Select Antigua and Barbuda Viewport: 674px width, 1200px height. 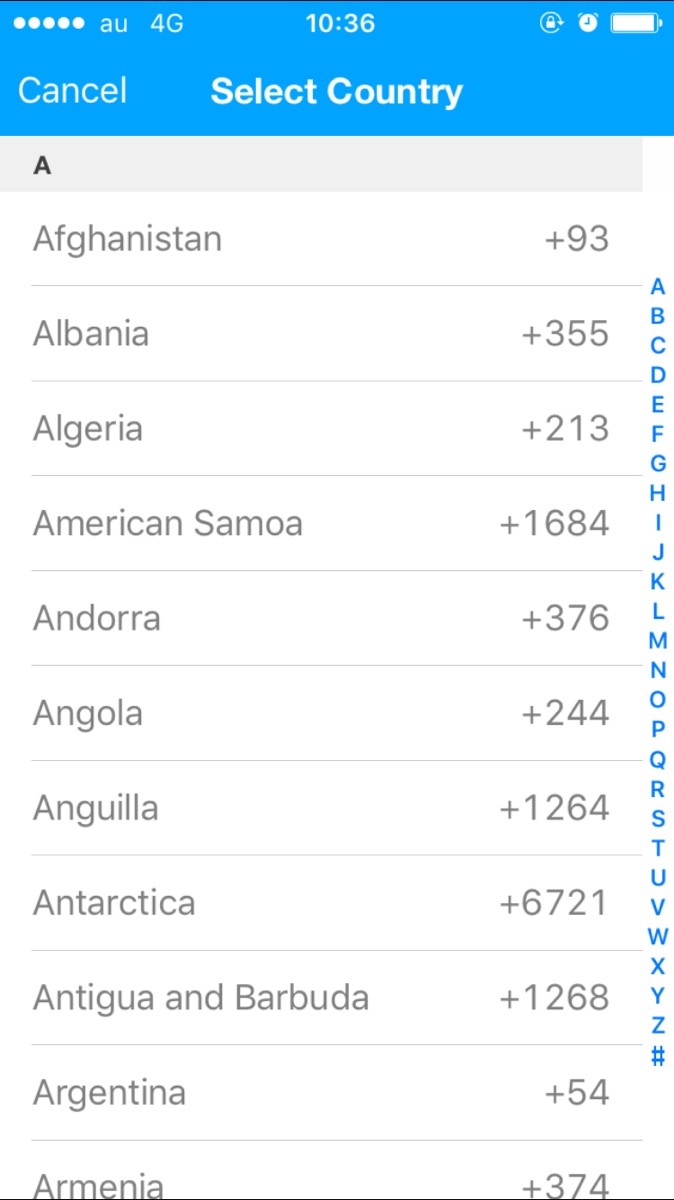[x=320, y=998]
